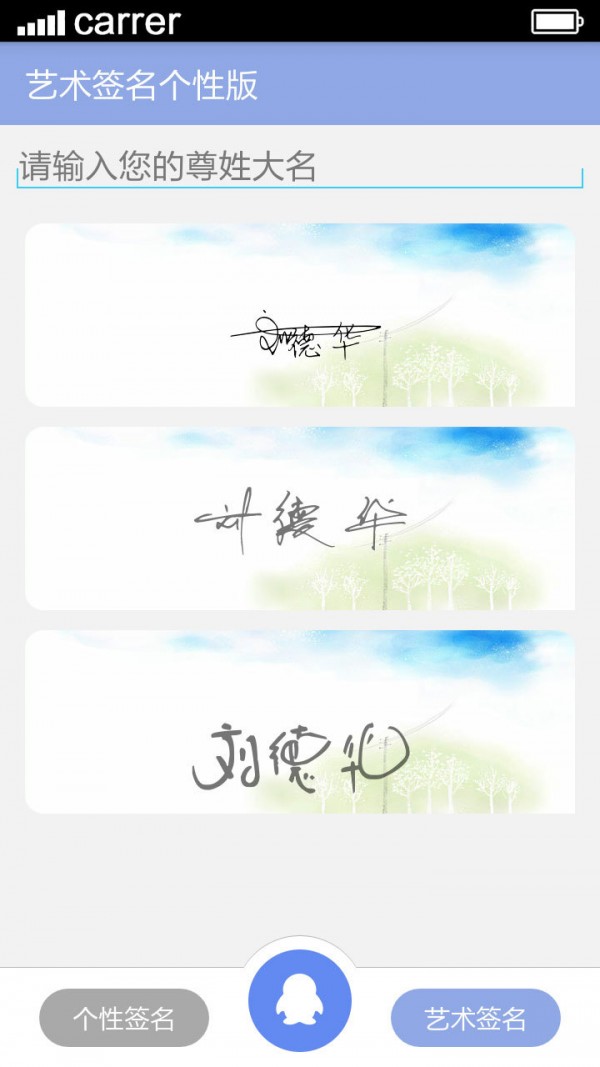The height and width of the screenshot is (1067, 600).
Task: Open the first thin-stroke signature card
Action: click(299, 315)
